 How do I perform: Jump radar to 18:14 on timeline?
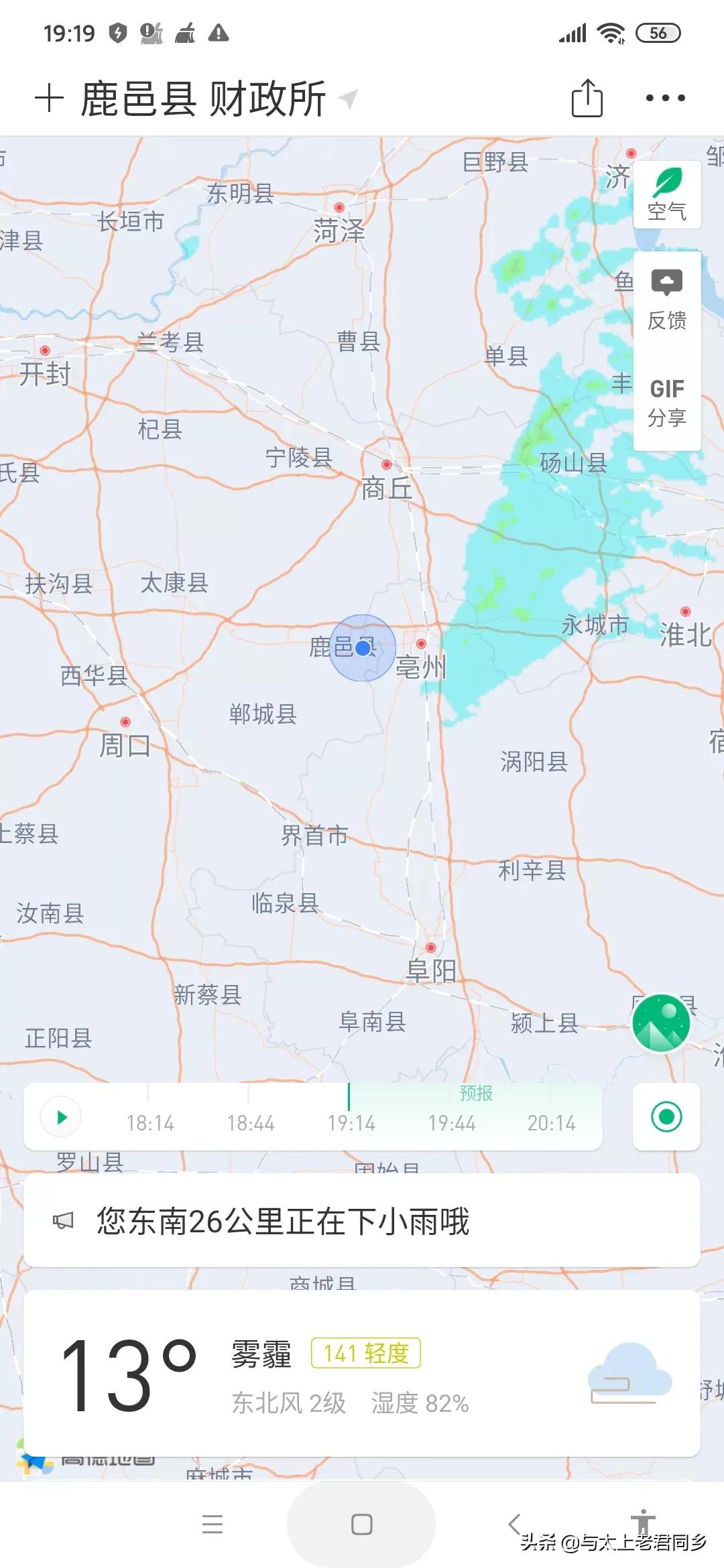[x=150, y=1123]
